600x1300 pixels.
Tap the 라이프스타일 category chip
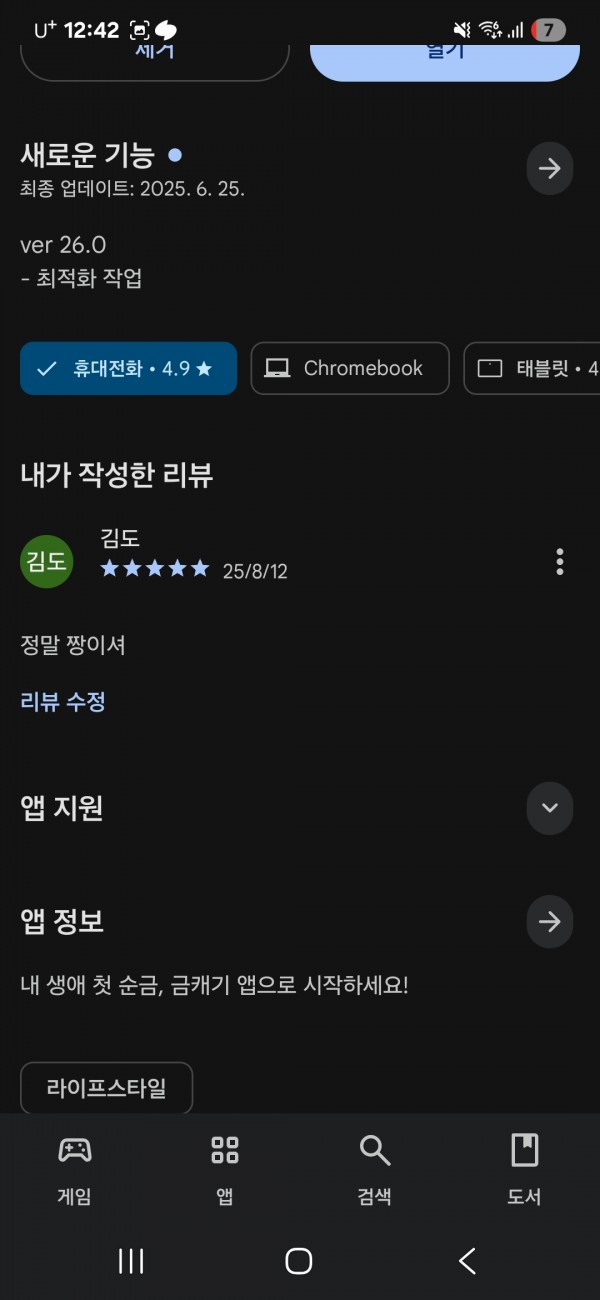[106, 1088]
